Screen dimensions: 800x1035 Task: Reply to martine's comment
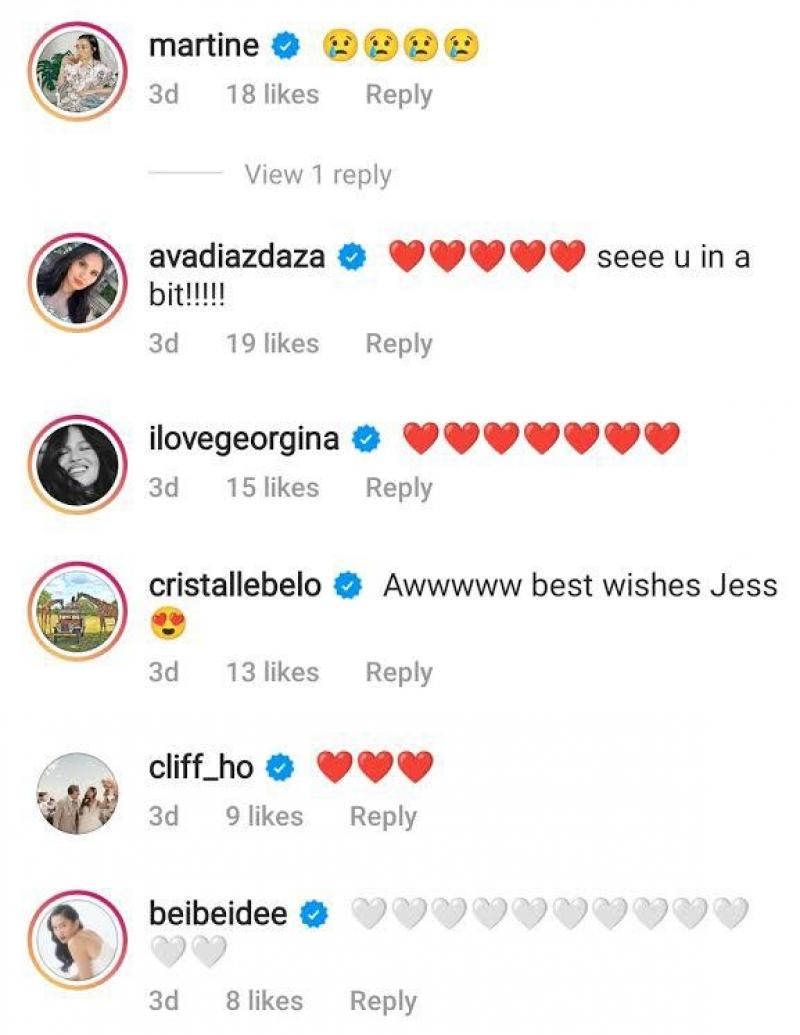(x=398, y=95)
